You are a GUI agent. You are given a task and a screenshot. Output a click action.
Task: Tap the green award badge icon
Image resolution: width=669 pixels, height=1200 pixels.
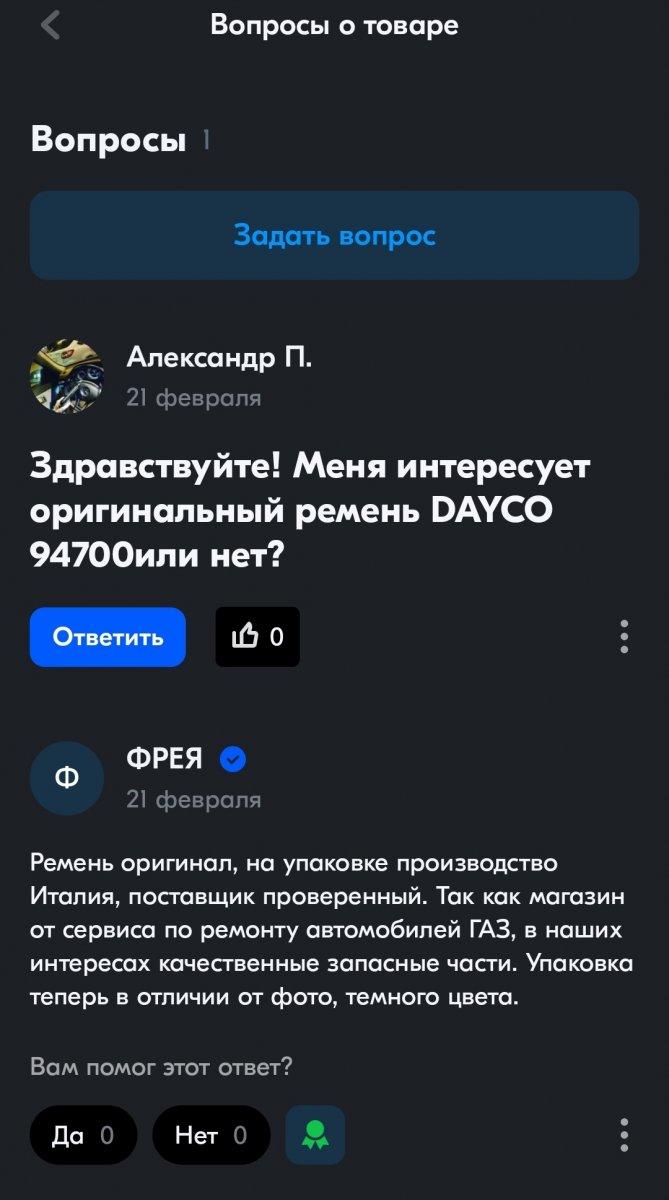click(315, 1135)
